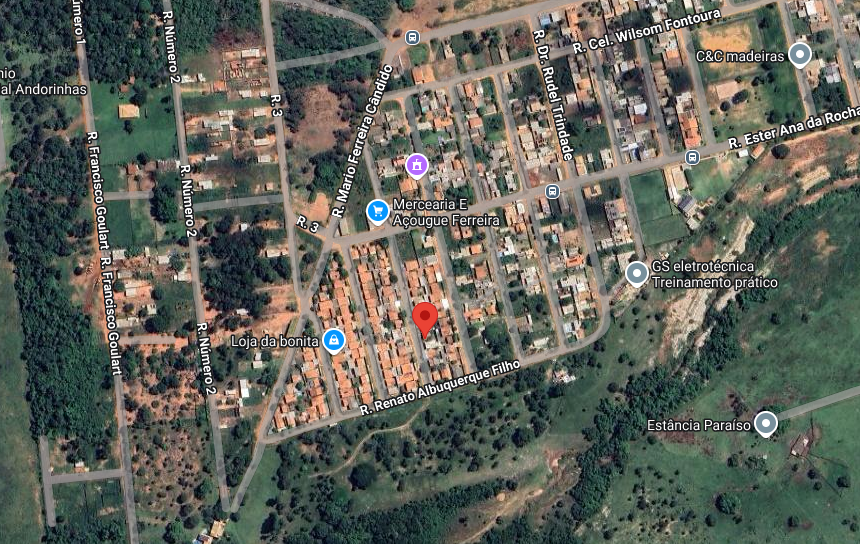
Task: Open the C&C madeiras place marker
Action: point(799,54)
